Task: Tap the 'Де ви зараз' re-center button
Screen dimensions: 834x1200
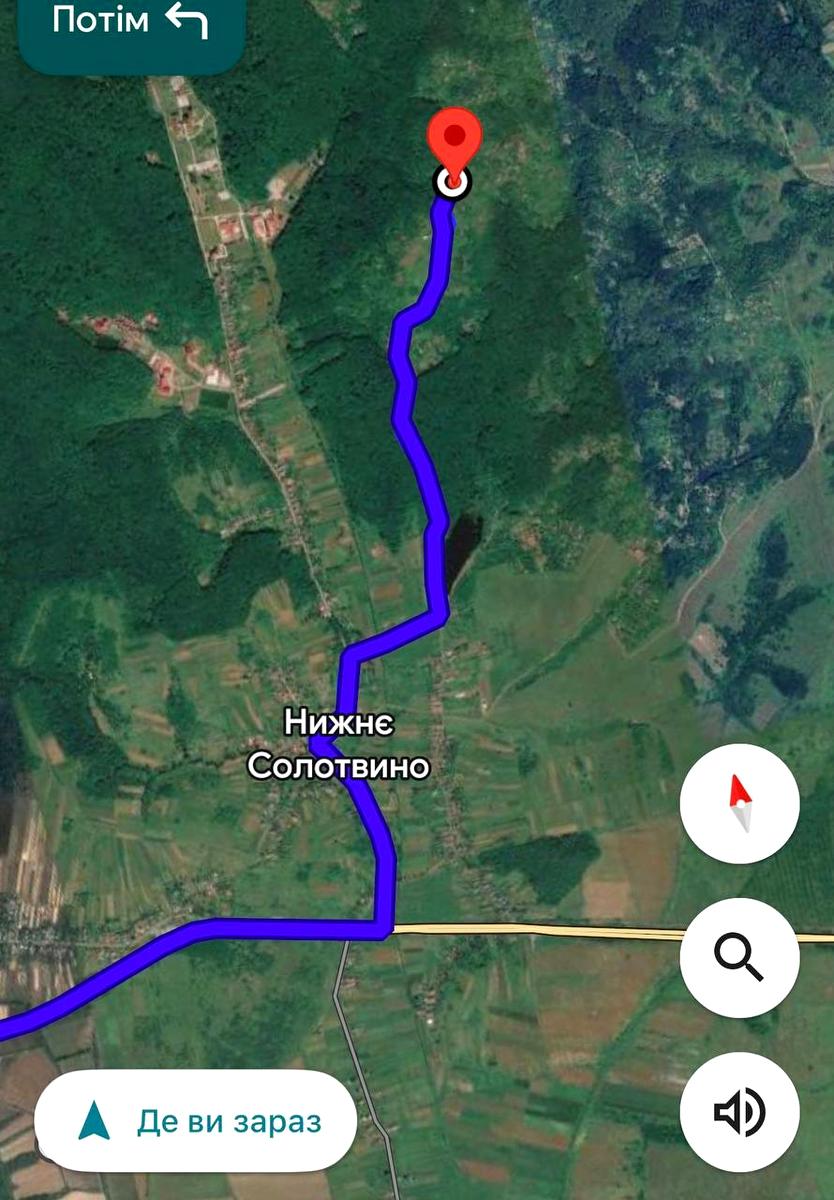Action: pyautogui.click(x=196, y=1122)
